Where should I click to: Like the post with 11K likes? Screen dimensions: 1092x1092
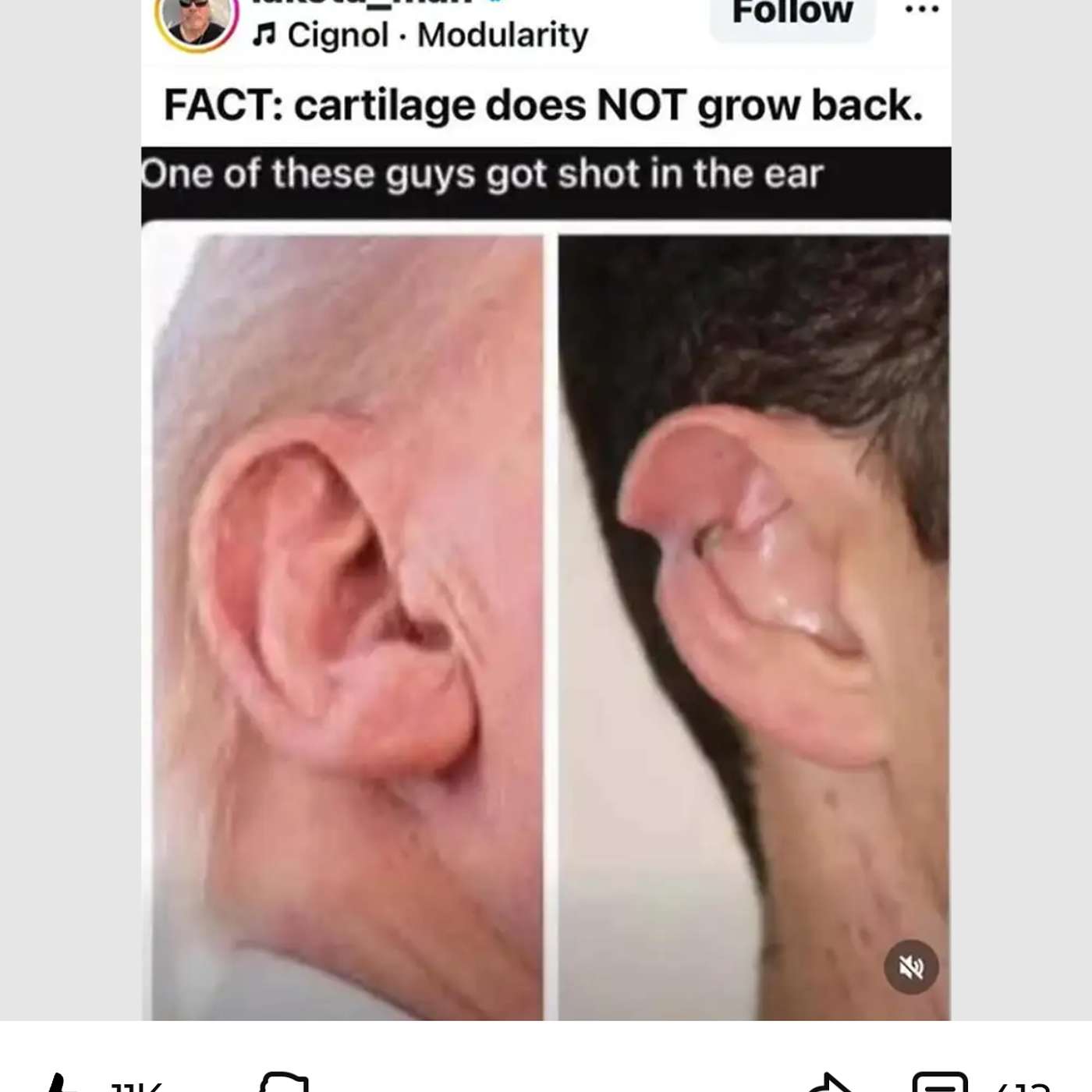coord(62,1084)
